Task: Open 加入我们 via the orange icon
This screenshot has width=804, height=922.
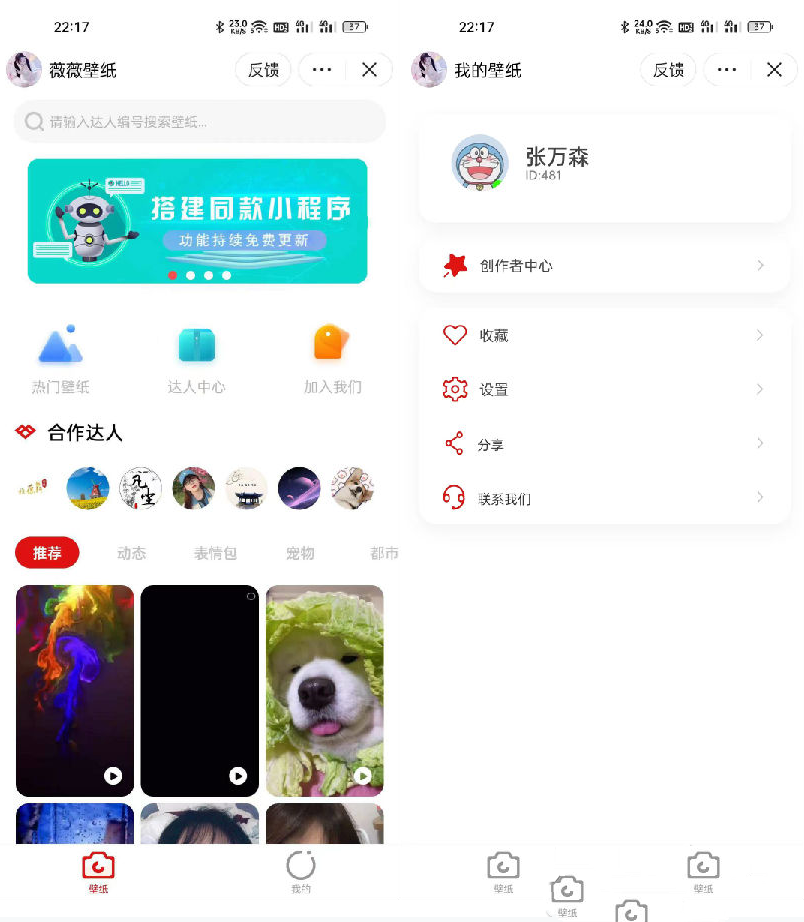Action: (x=330, y=345)
